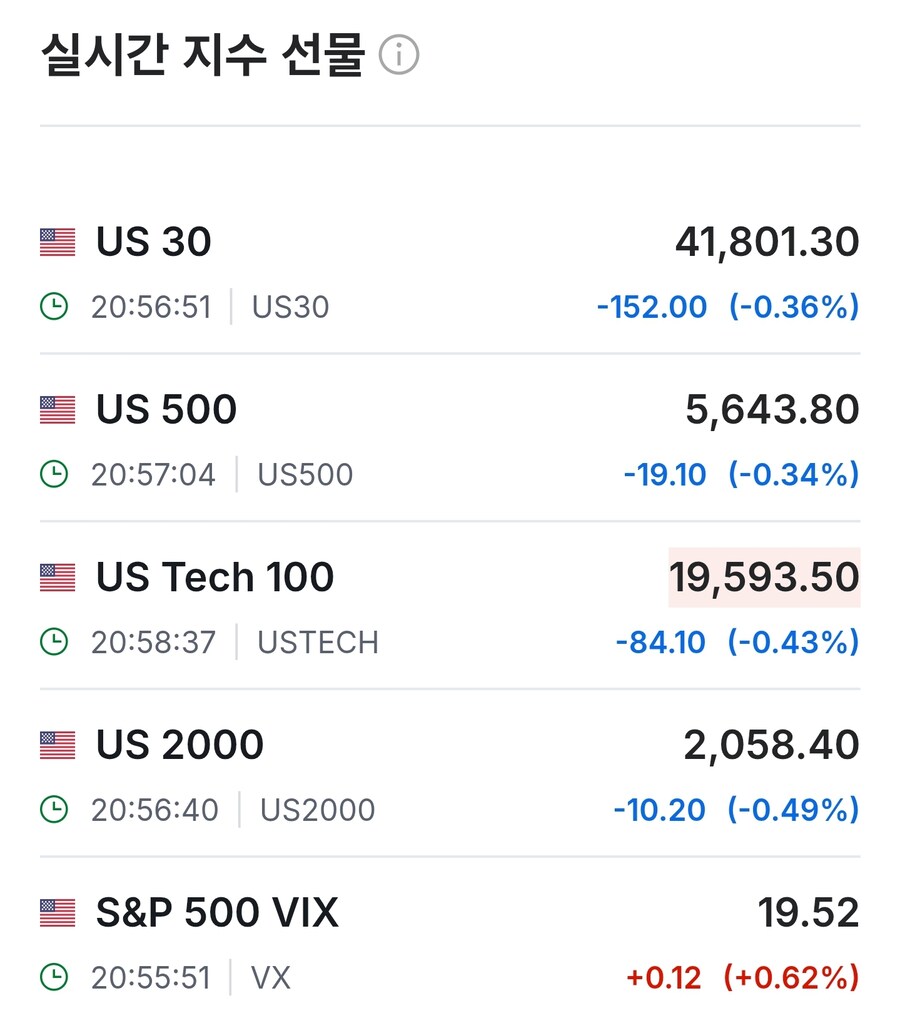Select the highlighted US Tech 100 price 19,593.50
Image resolution: width=900 pixels, height=1018 pixels.
tap(764, 577)
